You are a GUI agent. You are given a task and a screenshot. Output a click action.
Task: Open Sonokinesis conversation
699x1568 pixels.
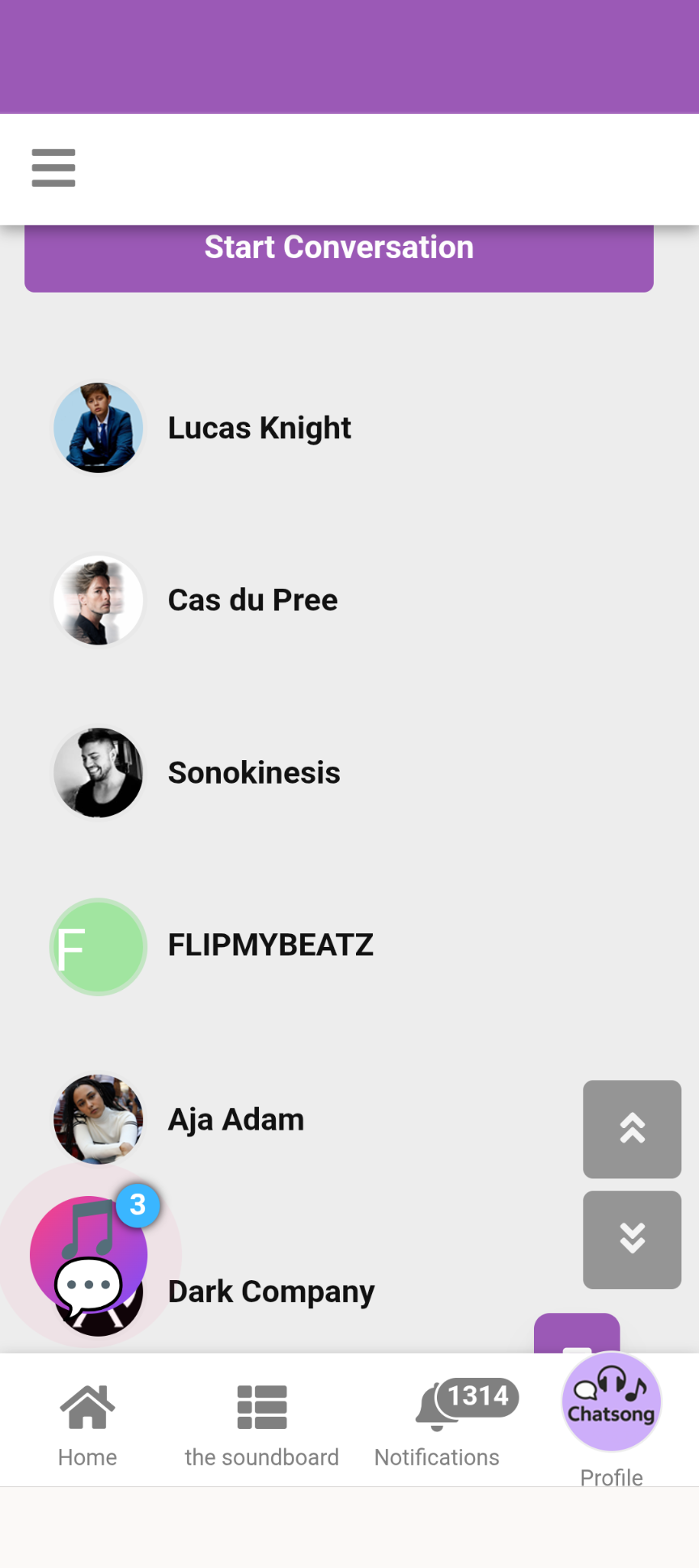pos(253,772)
